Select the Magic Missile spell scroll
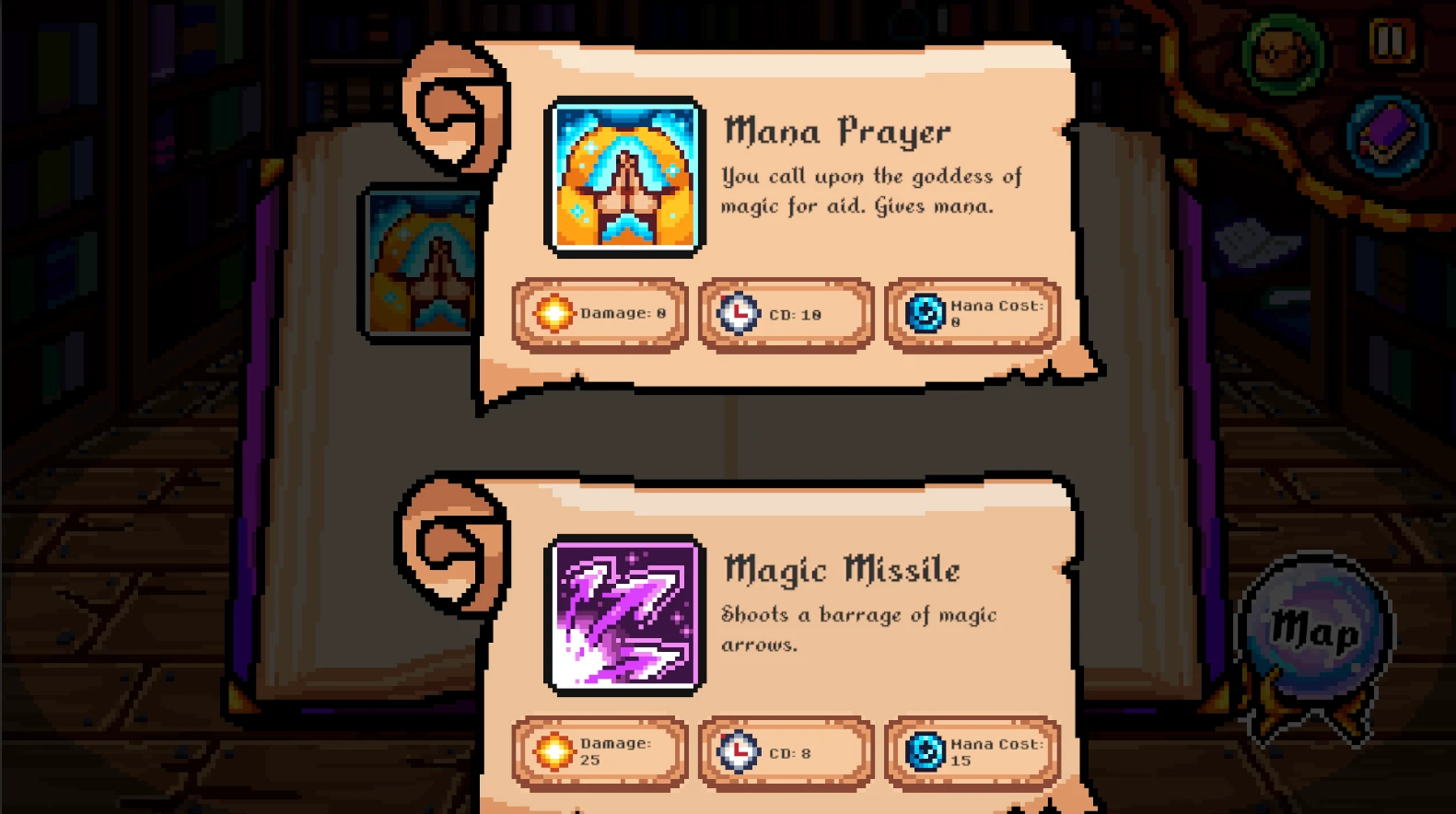The width and height of the screenshot is (1456, 814). [x=783, y=645]
